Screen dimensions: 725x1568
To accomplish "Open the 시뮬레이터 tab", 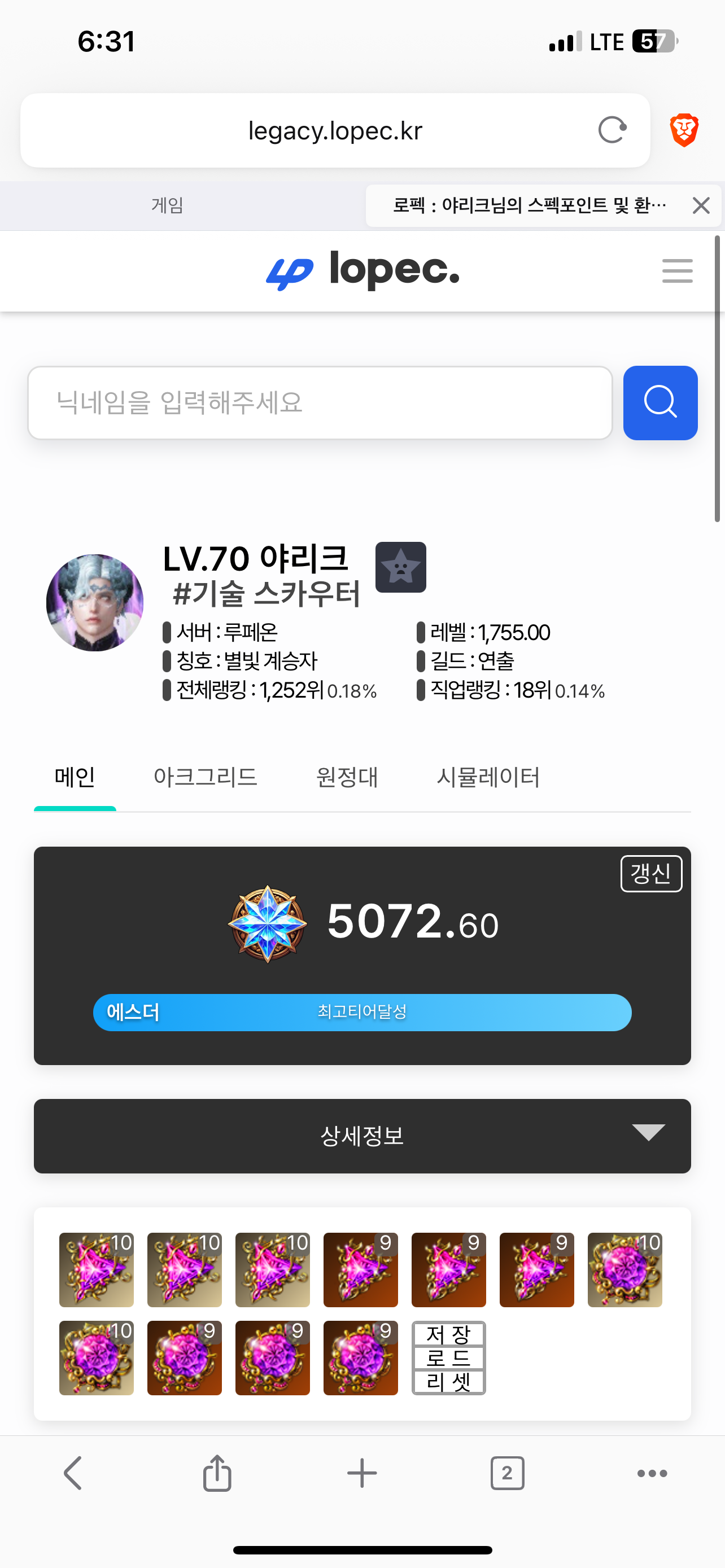I will pyautogui.click(x=488, y=777).
